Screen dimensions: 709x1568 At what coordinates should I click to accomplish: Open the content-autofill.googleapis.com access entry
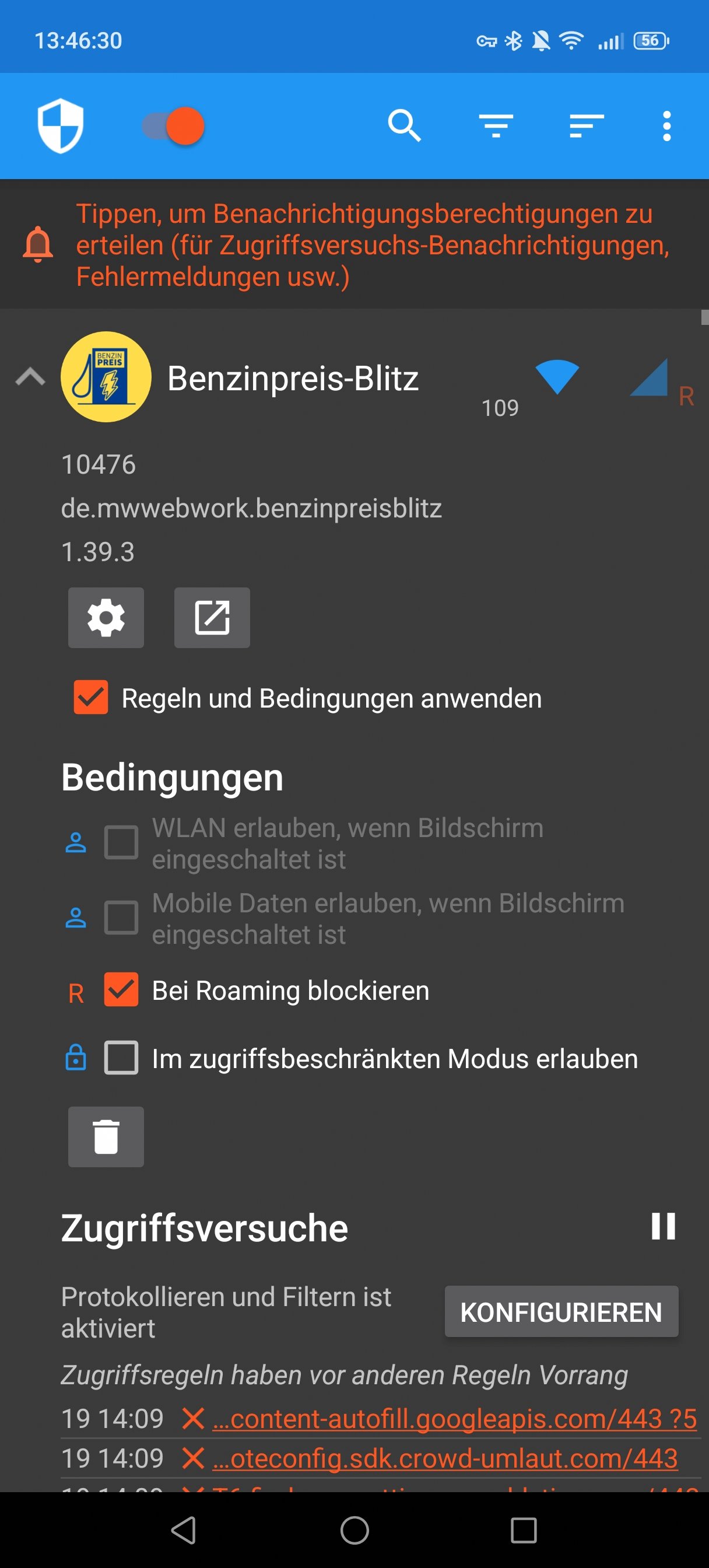point(454,1419)
